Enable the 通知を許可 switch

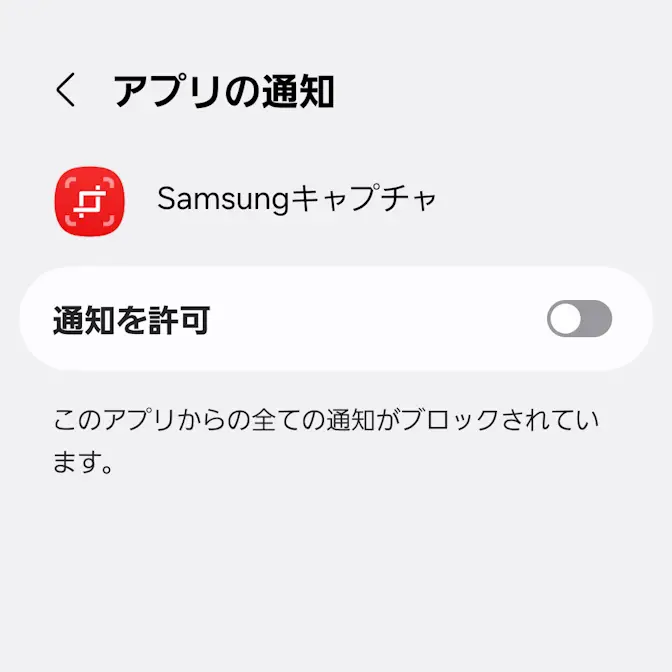579,320
